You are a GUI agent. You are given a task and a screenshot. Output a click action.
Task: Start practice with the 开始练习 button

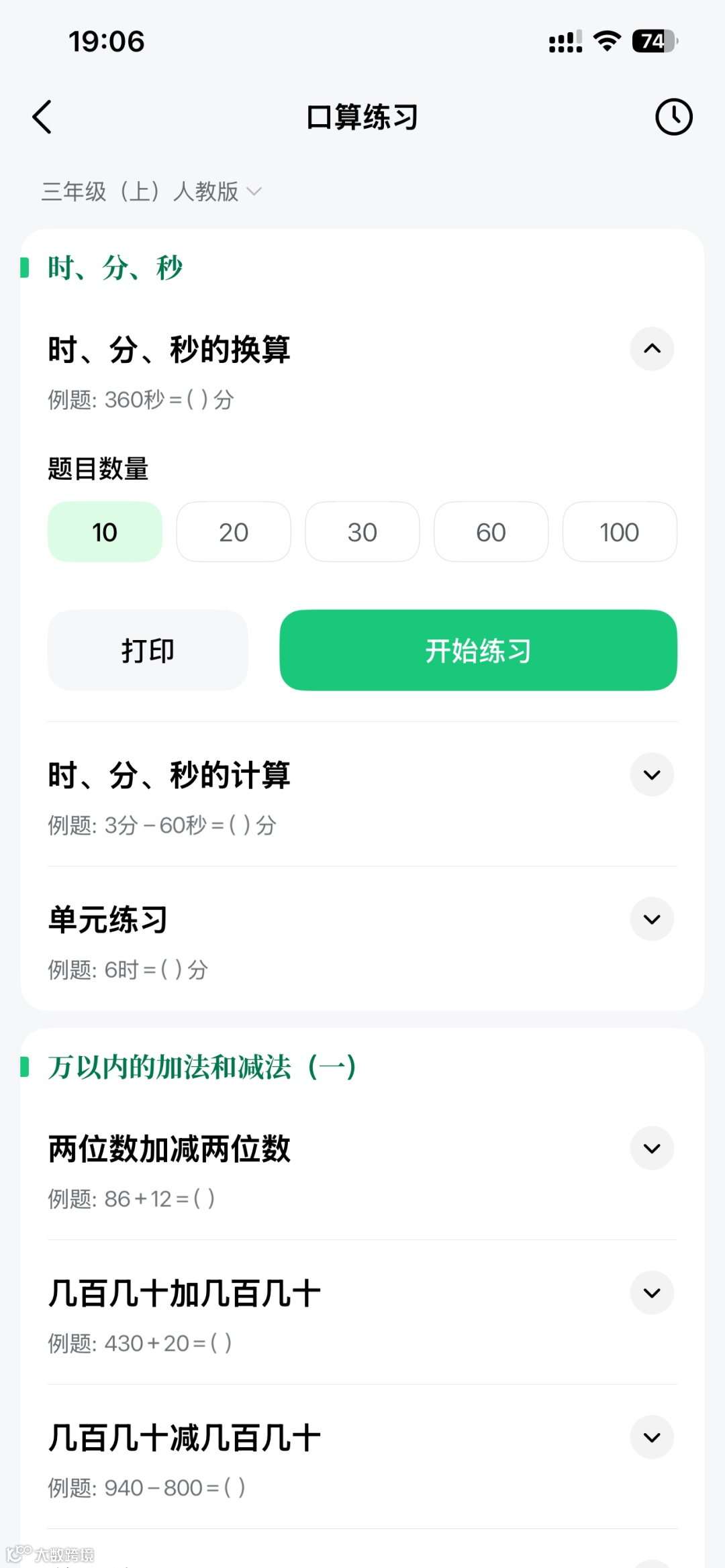pos(477,649)
